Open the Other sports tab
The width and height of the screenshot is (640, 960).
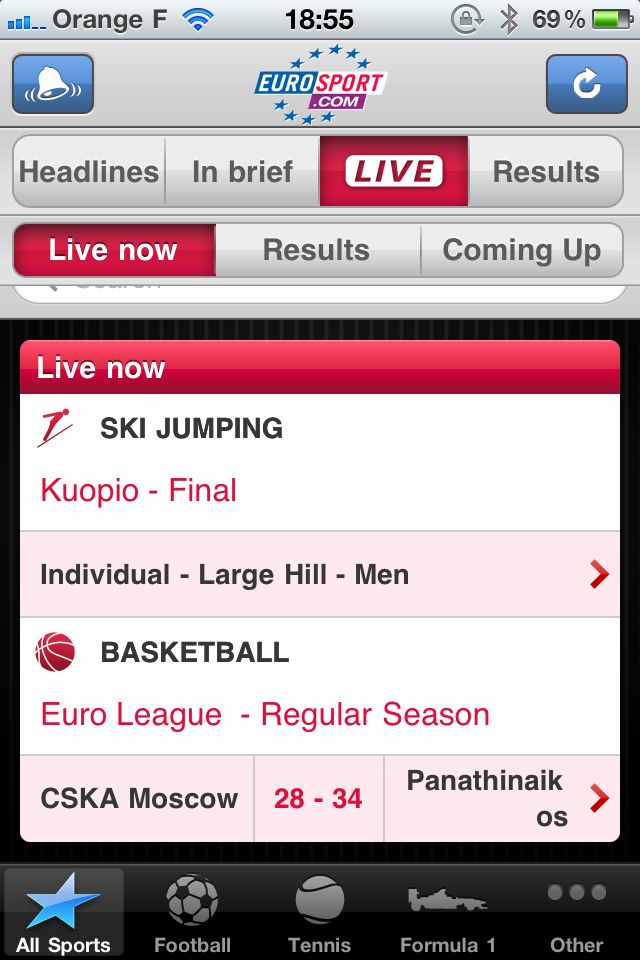577,912
